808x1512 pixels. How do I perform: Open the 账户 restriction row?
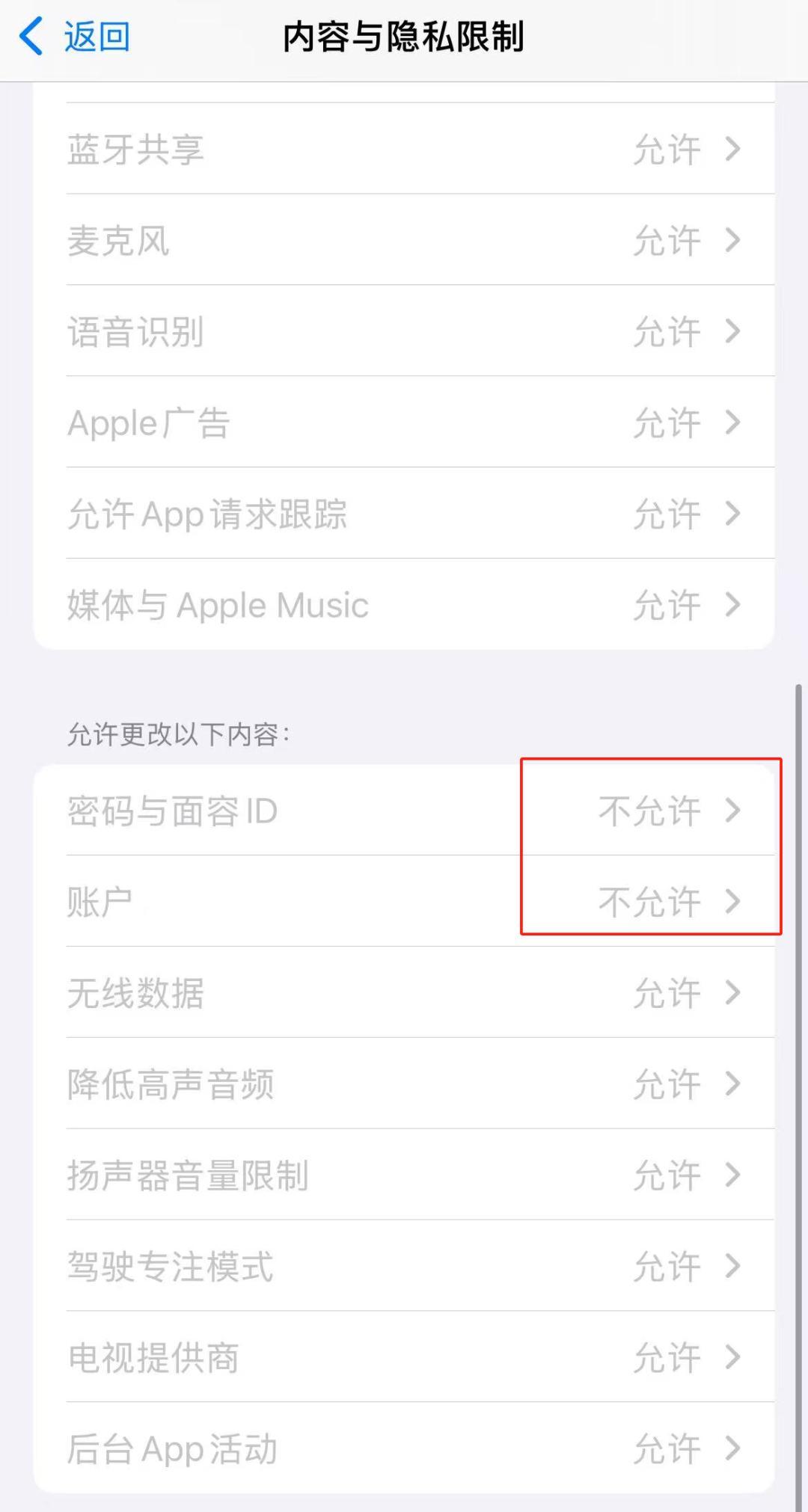(404, 902)
